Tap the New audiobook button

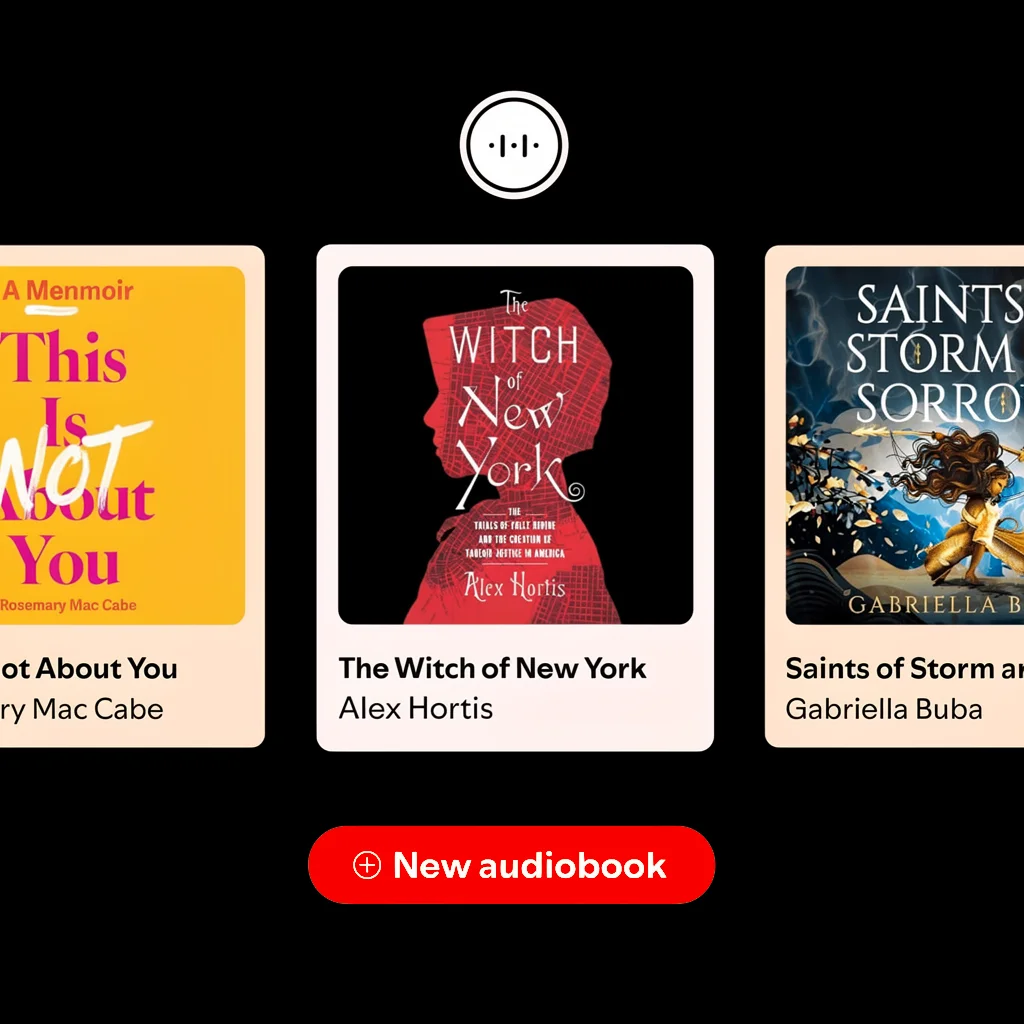(x=511, y=865)
